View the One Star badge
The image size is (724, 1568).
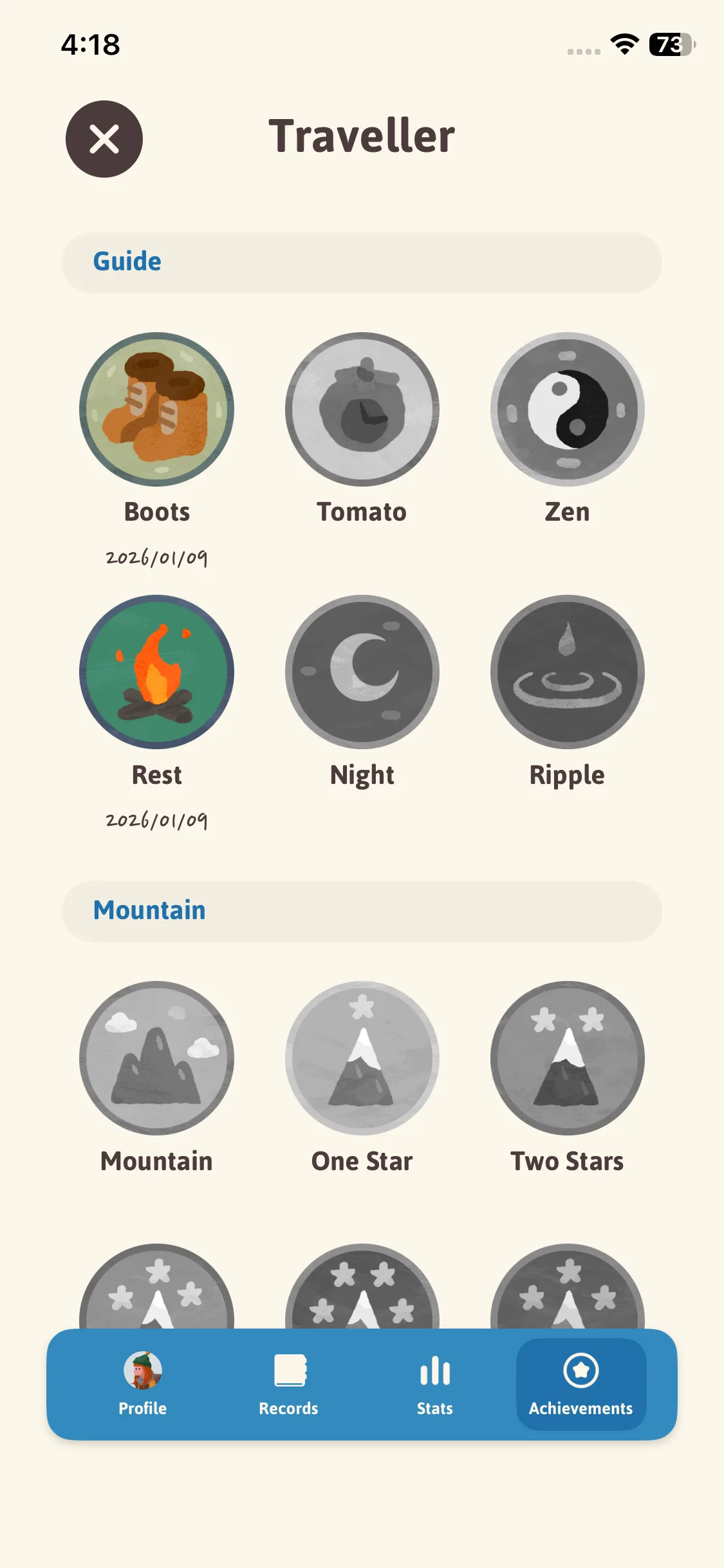coord(362,1058)
